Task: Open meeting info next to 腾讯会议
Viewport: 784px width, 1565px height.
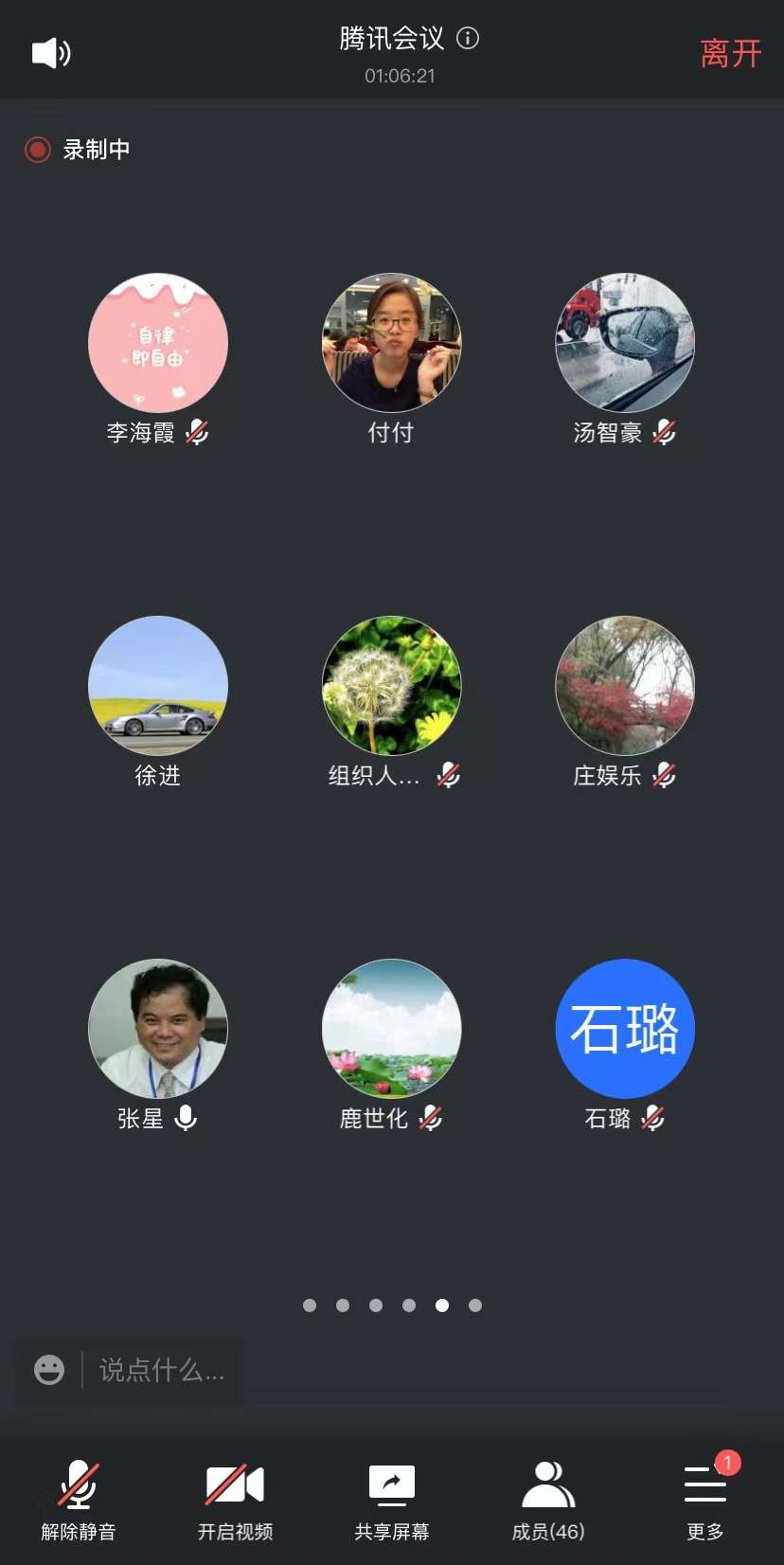Action: point(468,38)
